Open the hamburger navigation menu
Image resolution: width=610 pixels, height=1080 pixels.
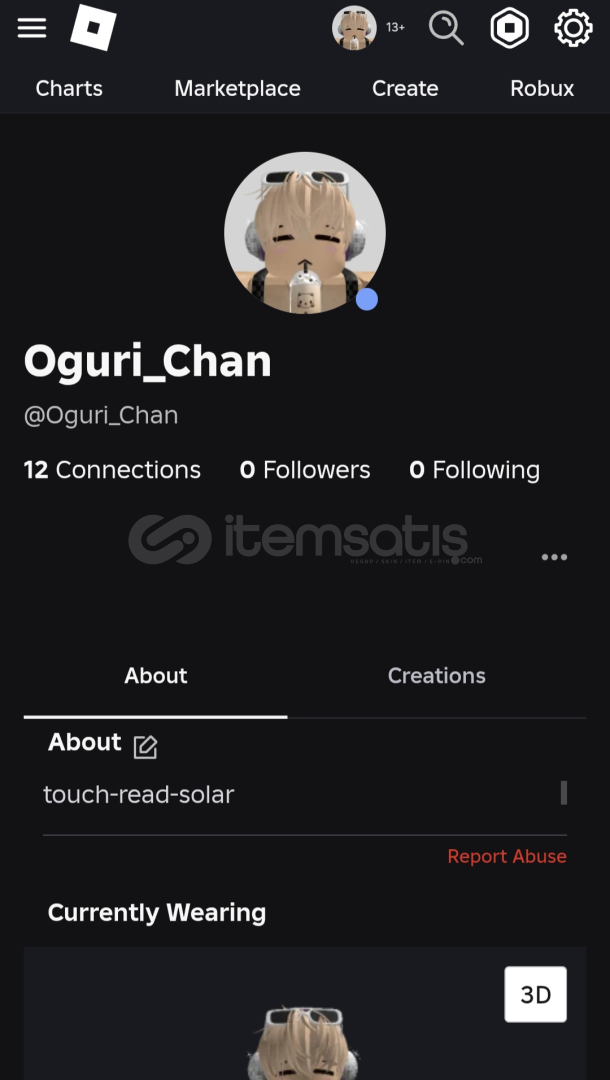tap(32, 28)
